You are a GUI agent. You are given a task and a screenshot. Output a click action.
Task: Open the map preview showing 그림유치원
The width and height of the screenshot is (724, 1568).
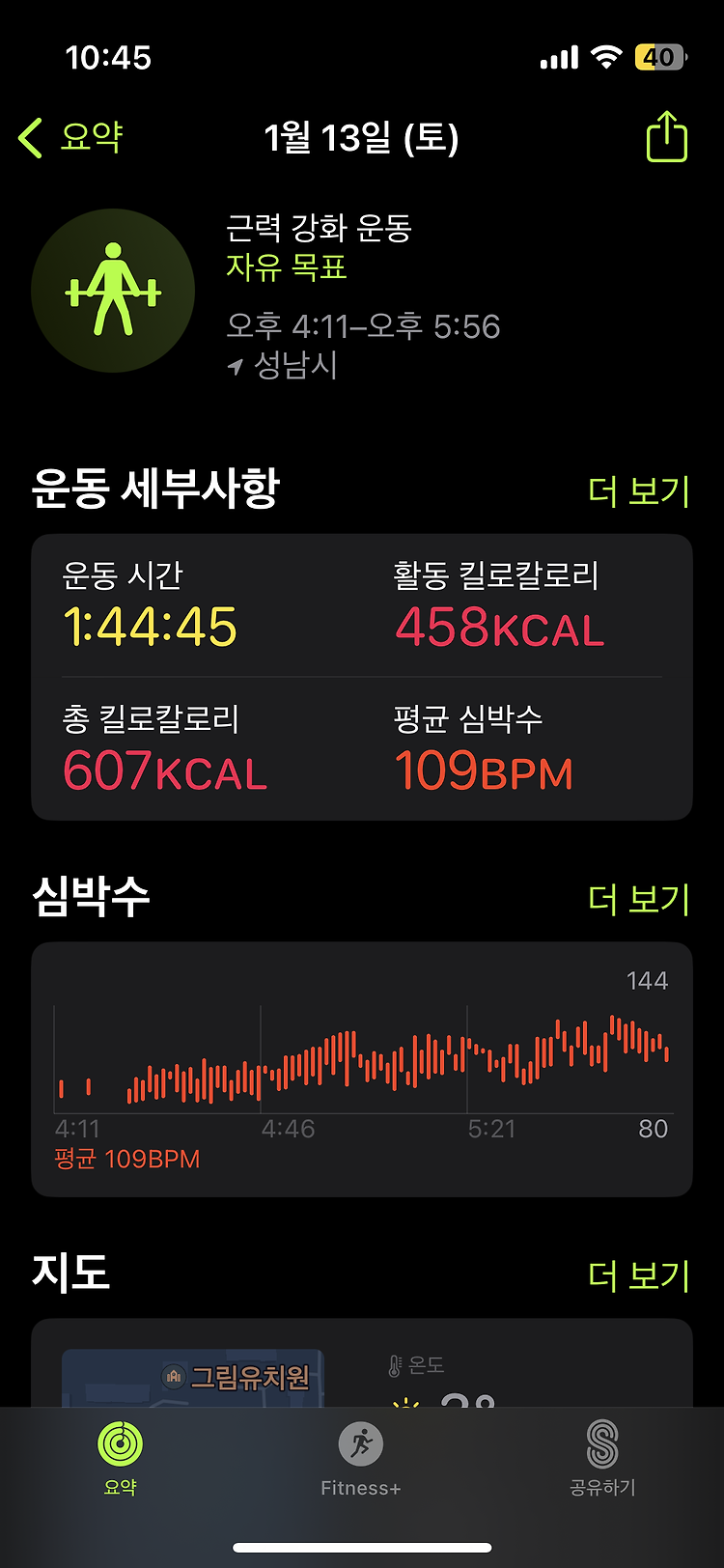[x=193, y=1378]
